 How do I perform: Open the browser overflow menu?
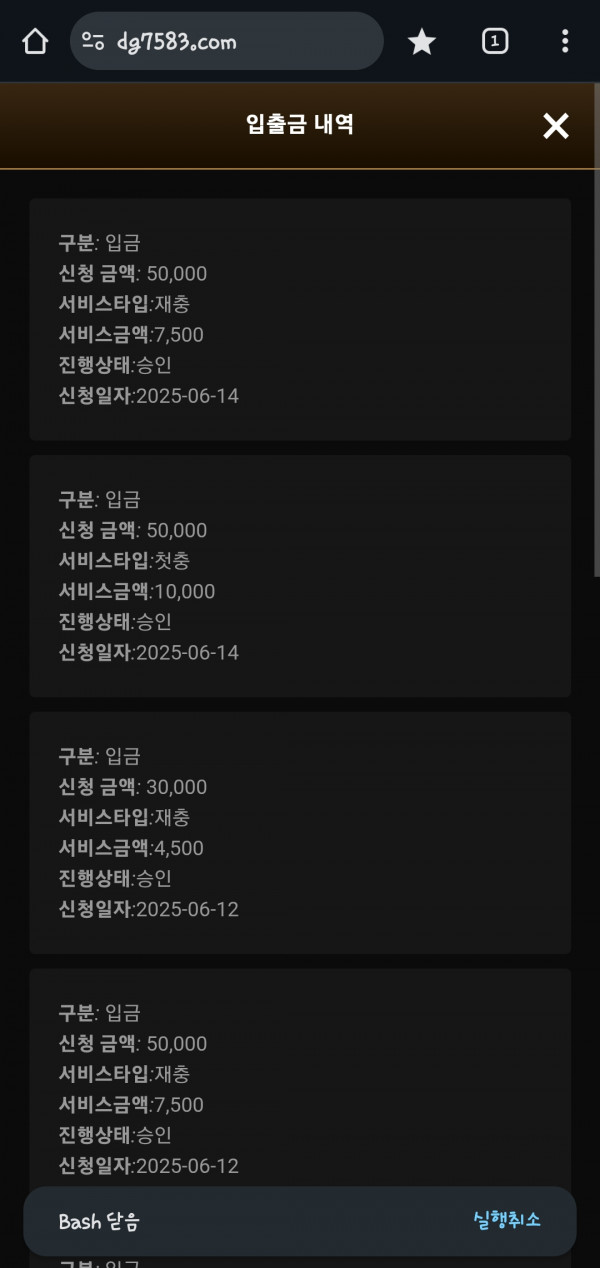tap(565, 41)
